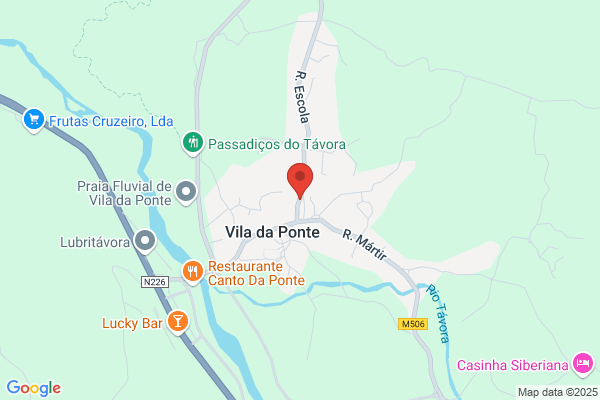Open Restaurante Canto Da Ponte marker
This screenshot has width=600, height=400.
(x=193, y=271)
